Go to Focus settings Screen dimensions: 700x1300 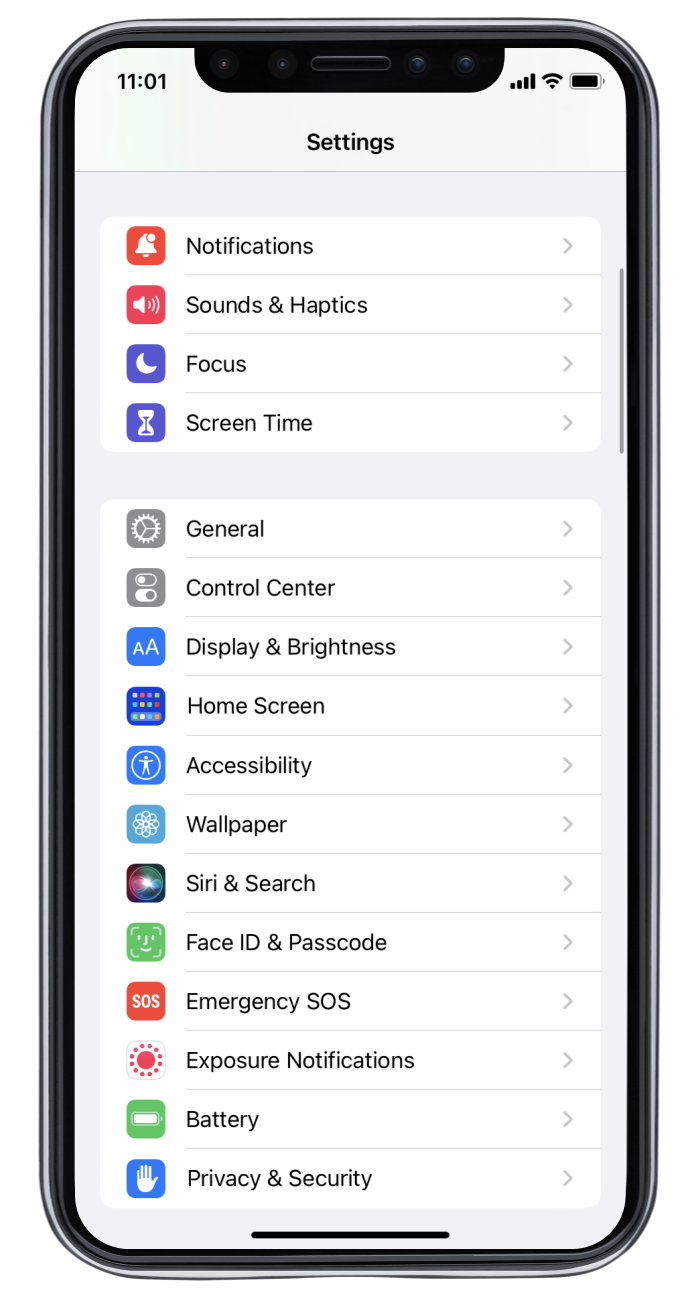[x=350, y=364]
